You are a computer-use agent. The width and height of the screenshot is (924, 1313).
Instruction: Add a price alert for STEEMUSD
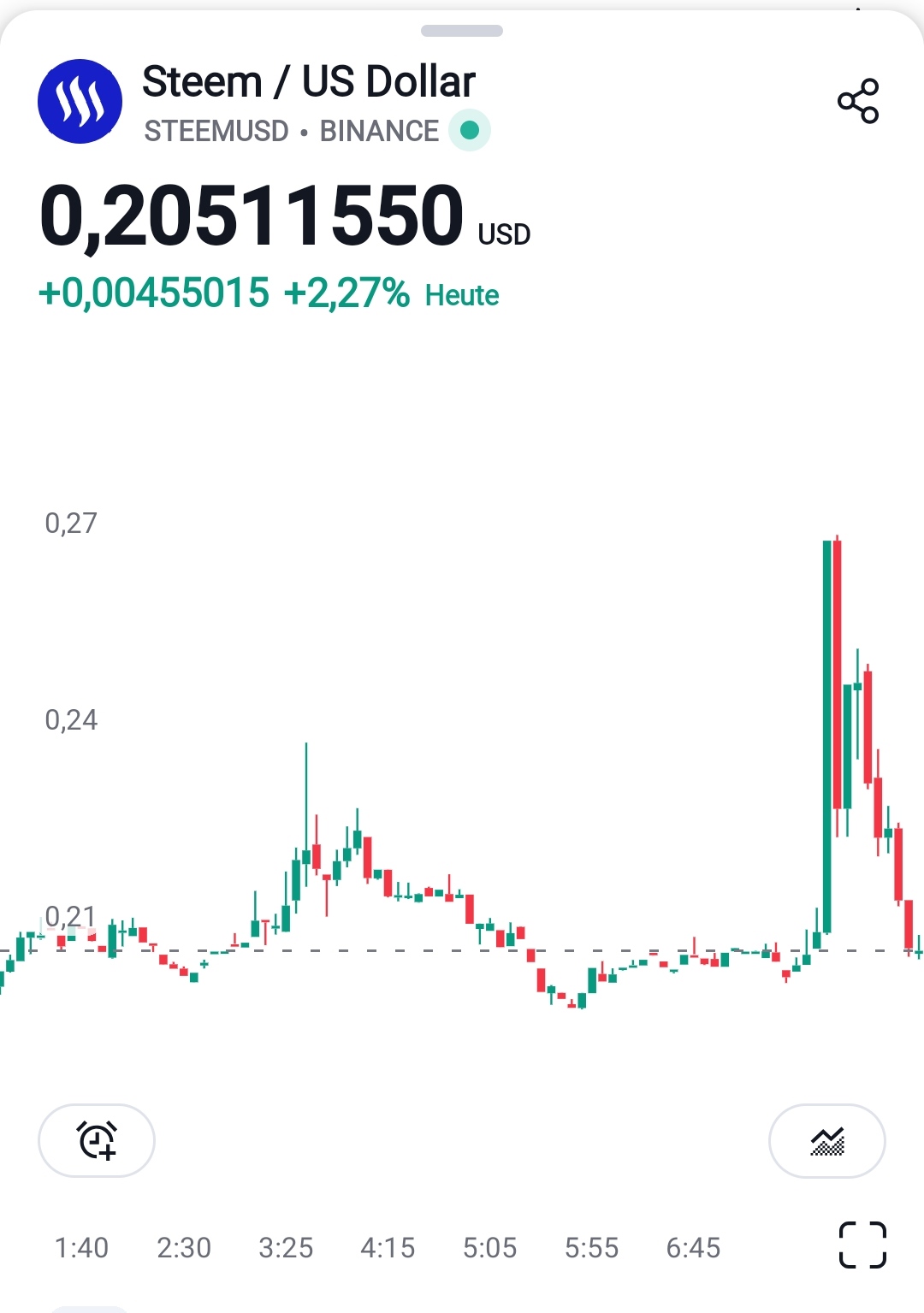tap(97, 1140)
